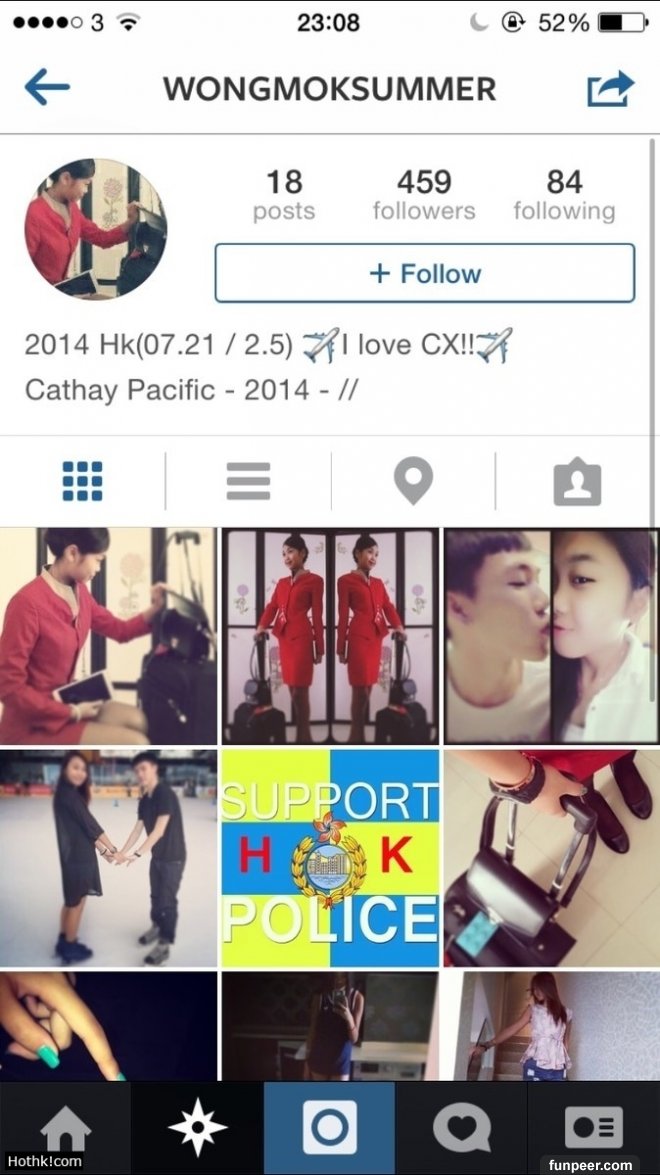This screenshot has width=660, height=1175.
Task: Open the mirrored red uniform photo
Action: pos(330,636)
